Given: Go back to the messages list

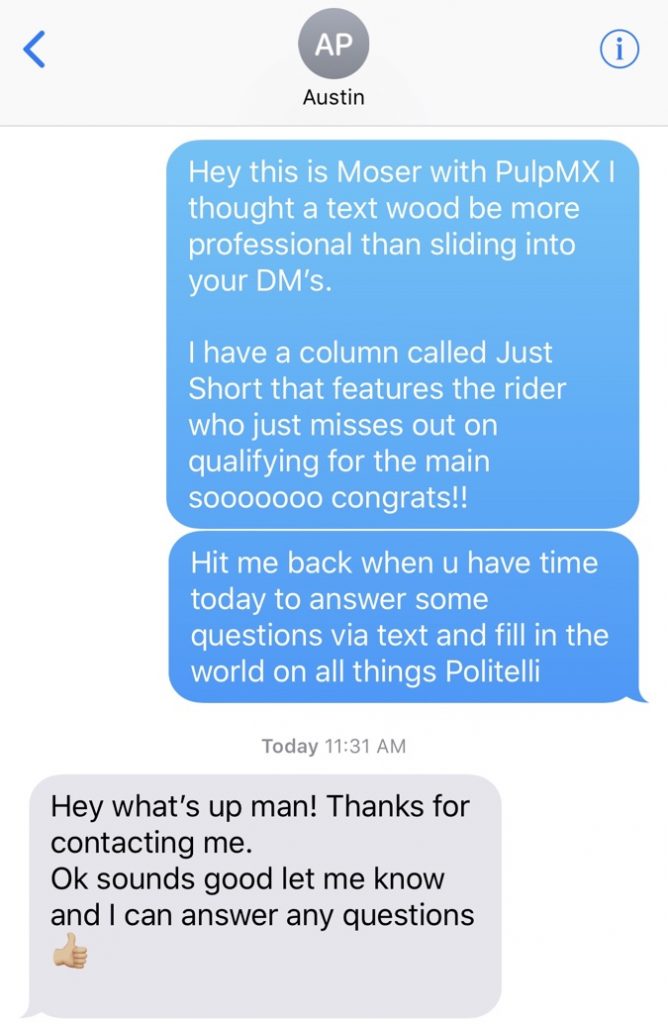Looking at the screenshot, I should click(x=35, y=49).
